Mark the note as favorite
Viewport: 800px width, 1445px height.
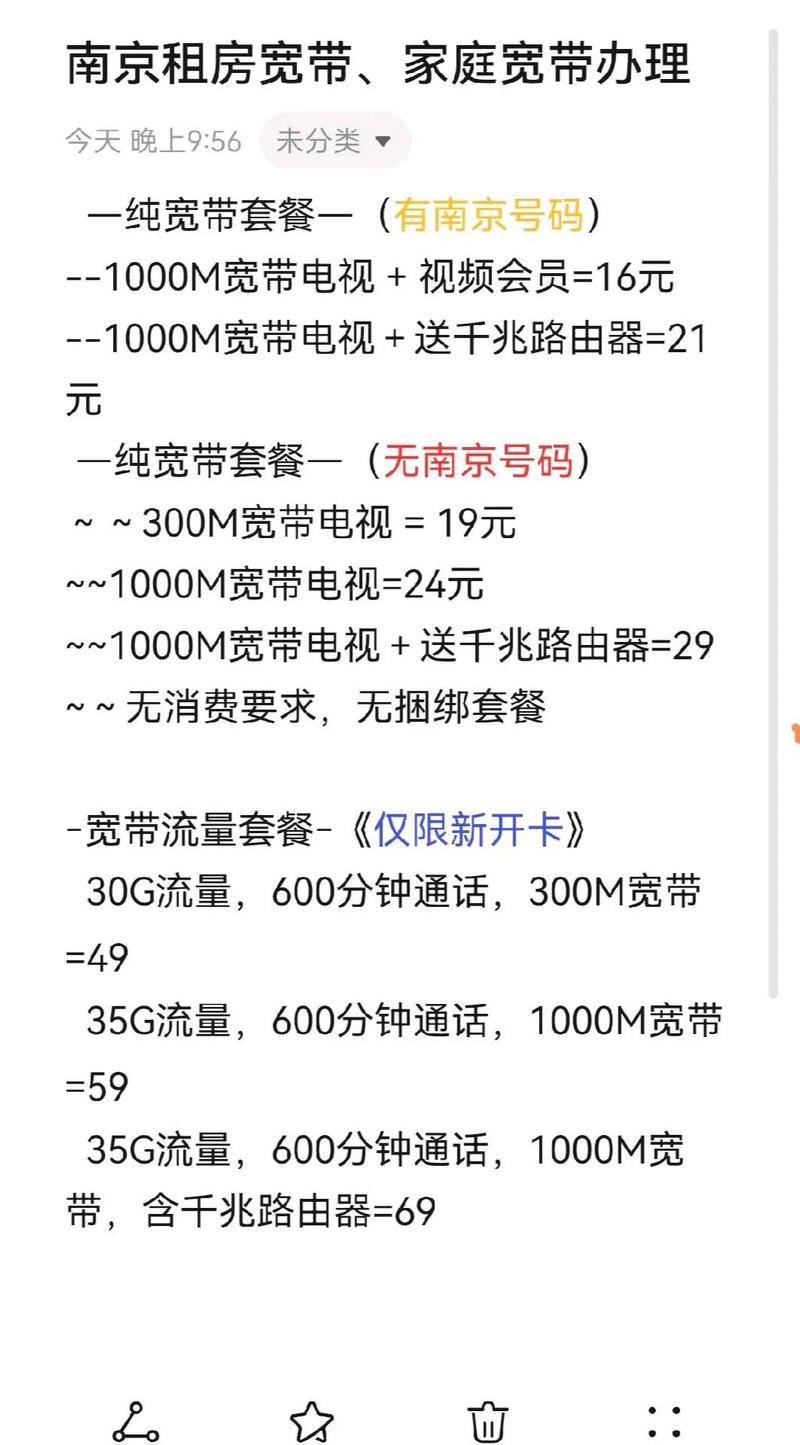(x=311, y=1421)
